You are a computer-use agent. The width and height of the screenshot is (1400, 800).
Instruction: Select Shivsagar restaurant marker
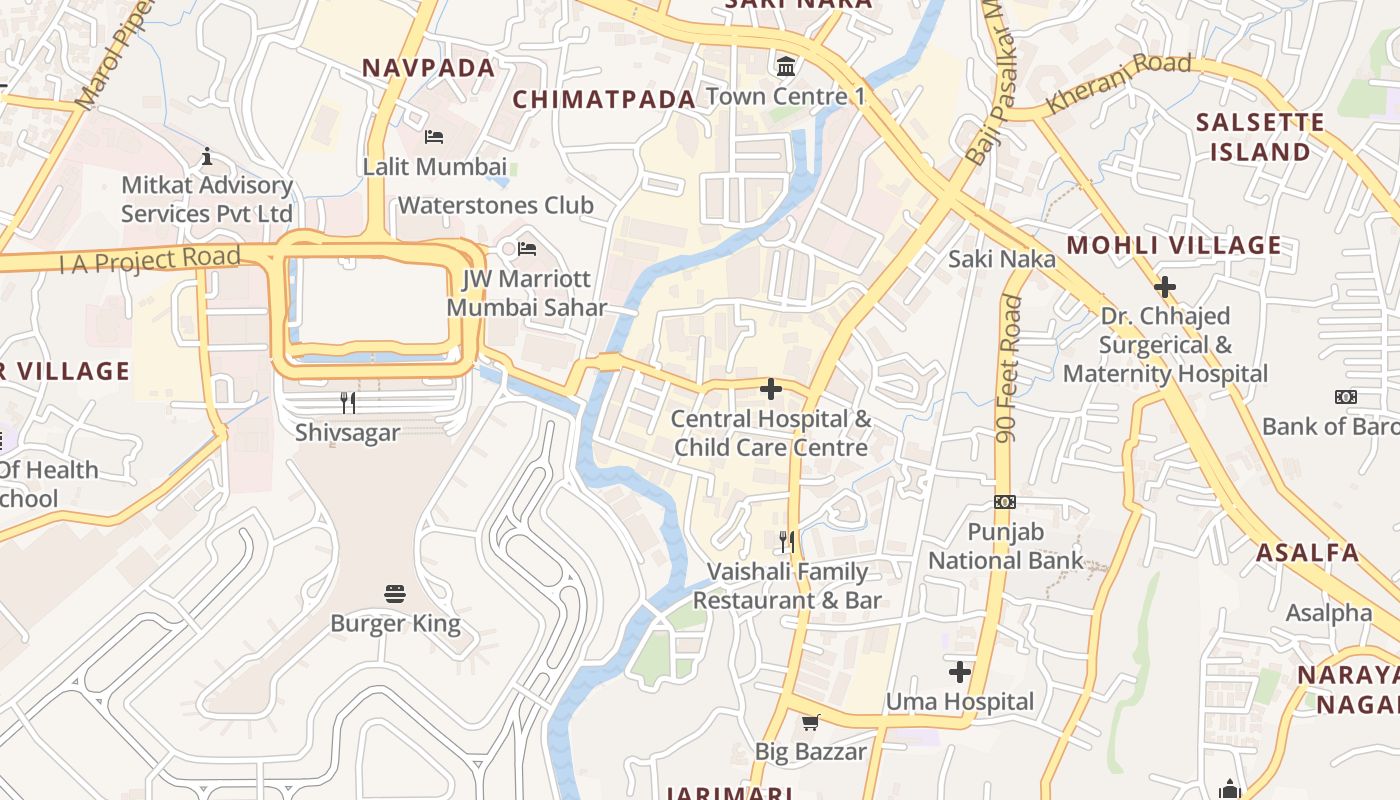coord(348,403)
